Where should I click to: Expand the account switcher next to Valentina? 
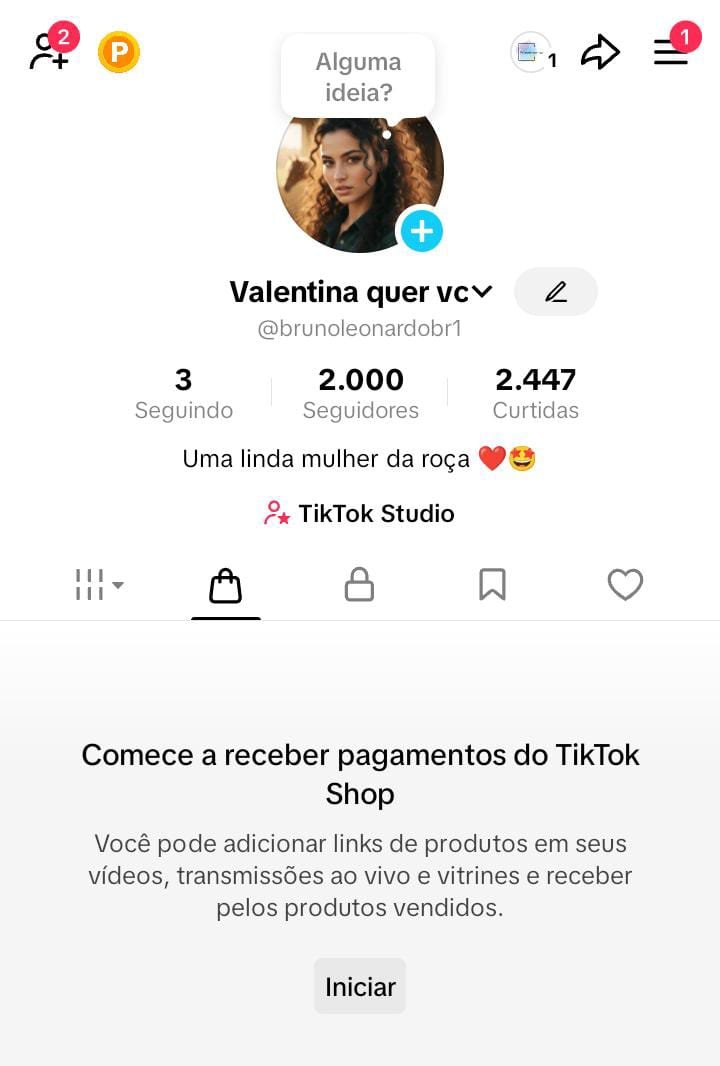pos(483,292)
